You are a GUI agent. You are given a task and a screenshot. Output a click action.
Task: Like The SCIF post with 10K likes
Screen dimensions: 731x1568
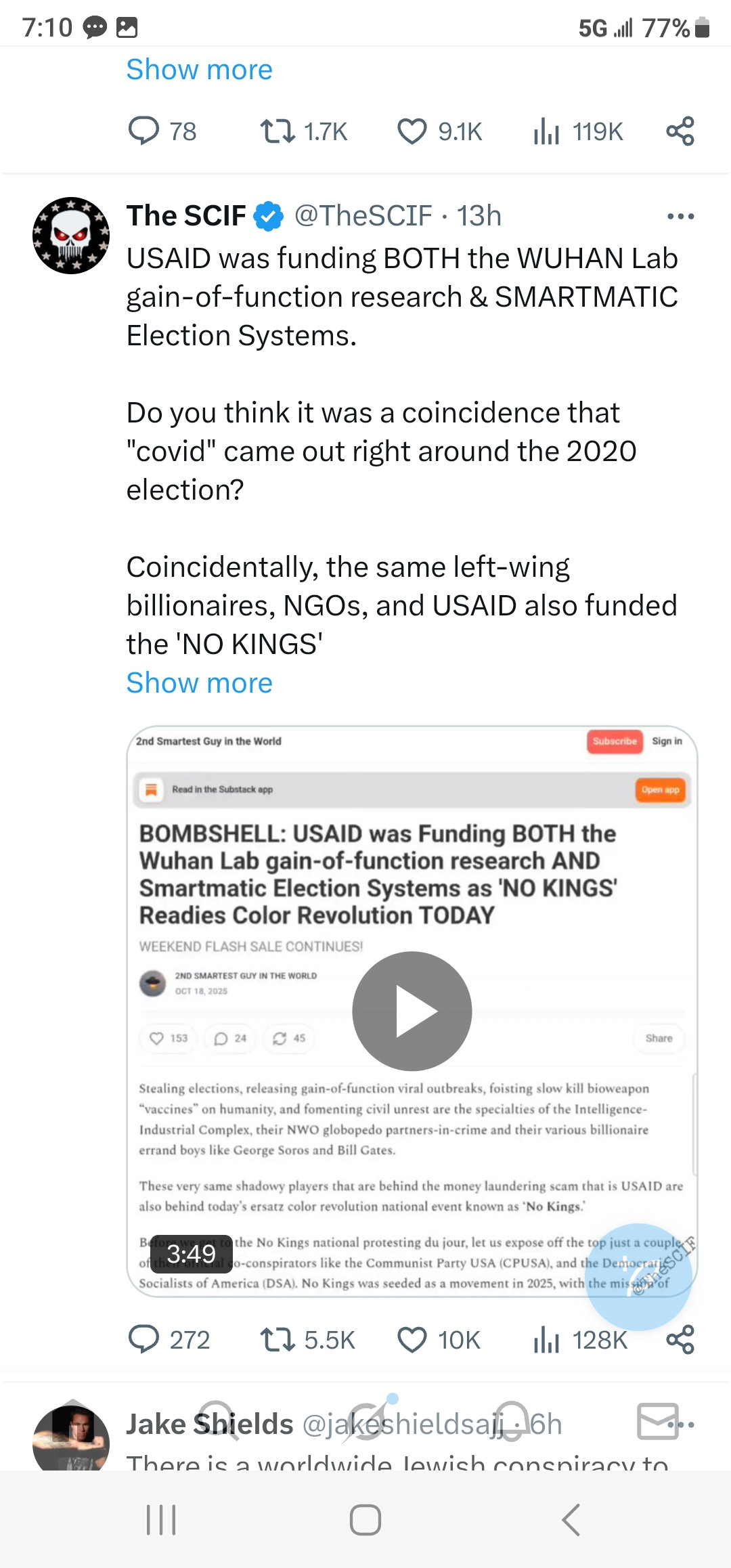(412, 1339)
